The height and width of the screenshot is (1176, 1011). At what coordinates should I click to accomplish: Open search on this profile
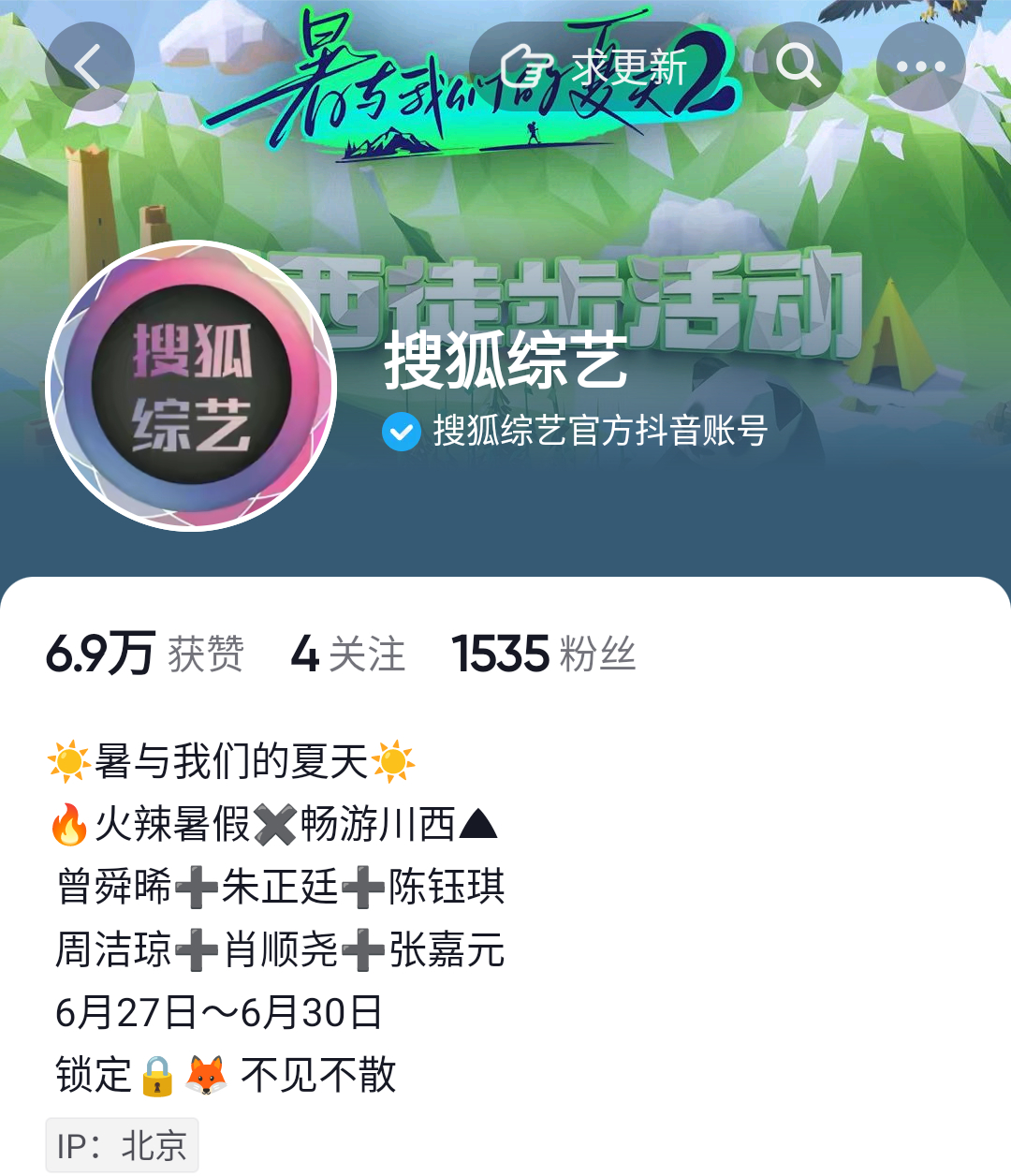[x=798, y=67]
